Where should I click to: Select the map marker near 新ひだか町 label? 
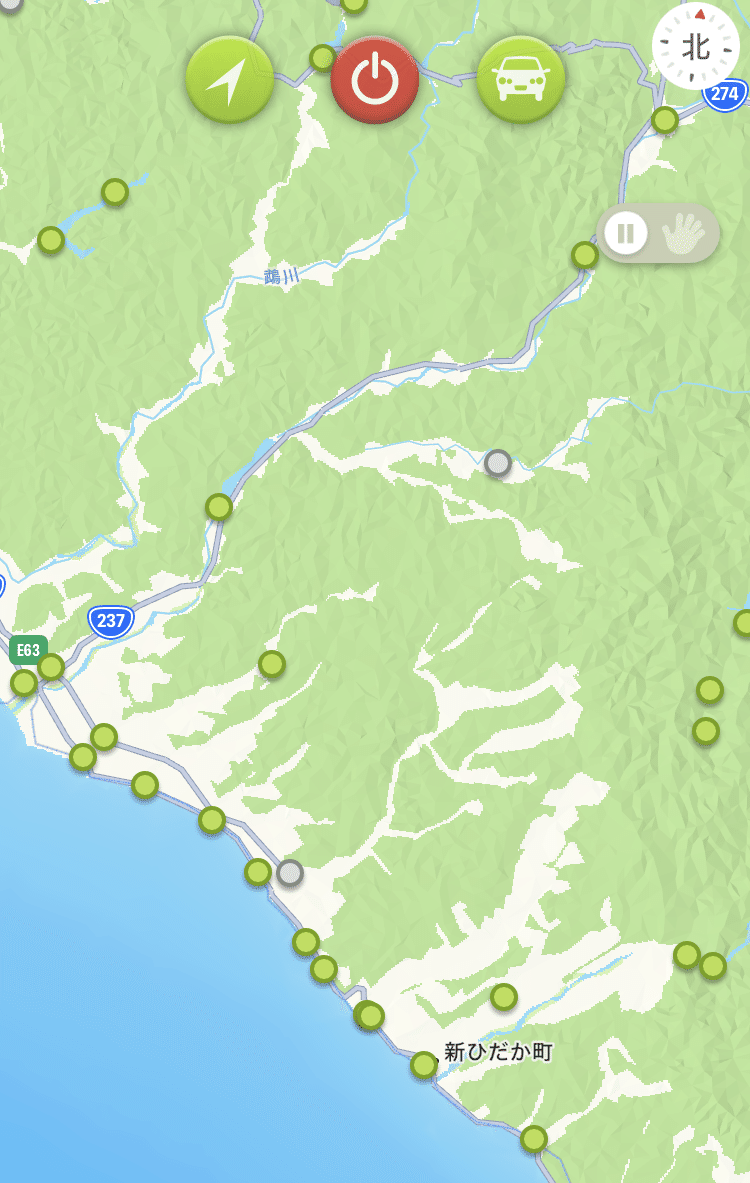tap(424, 1065)
